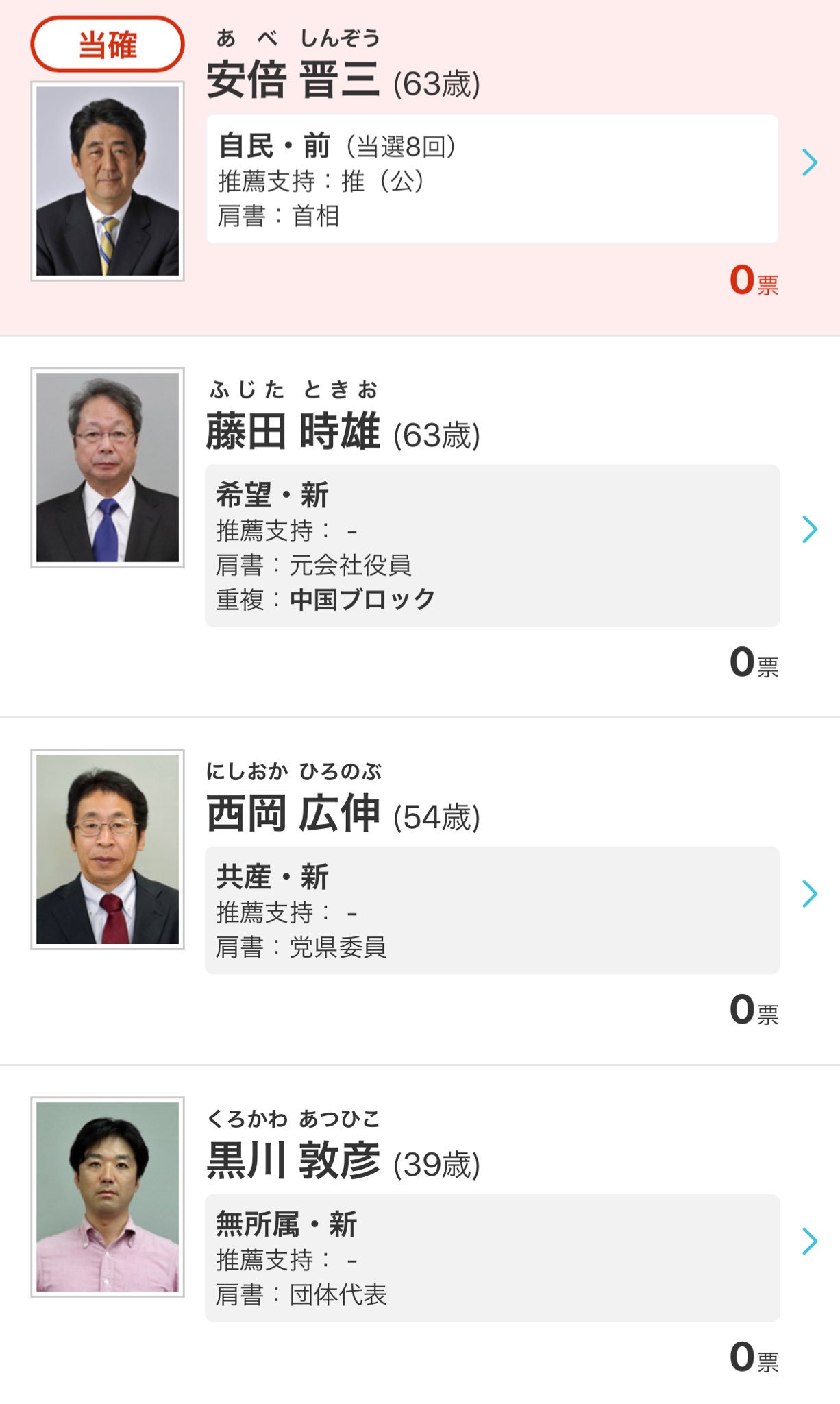Screen dimensions: 840x1404
Task: Open candidate 安倍 晋三's details
Action: click(809, 162)
